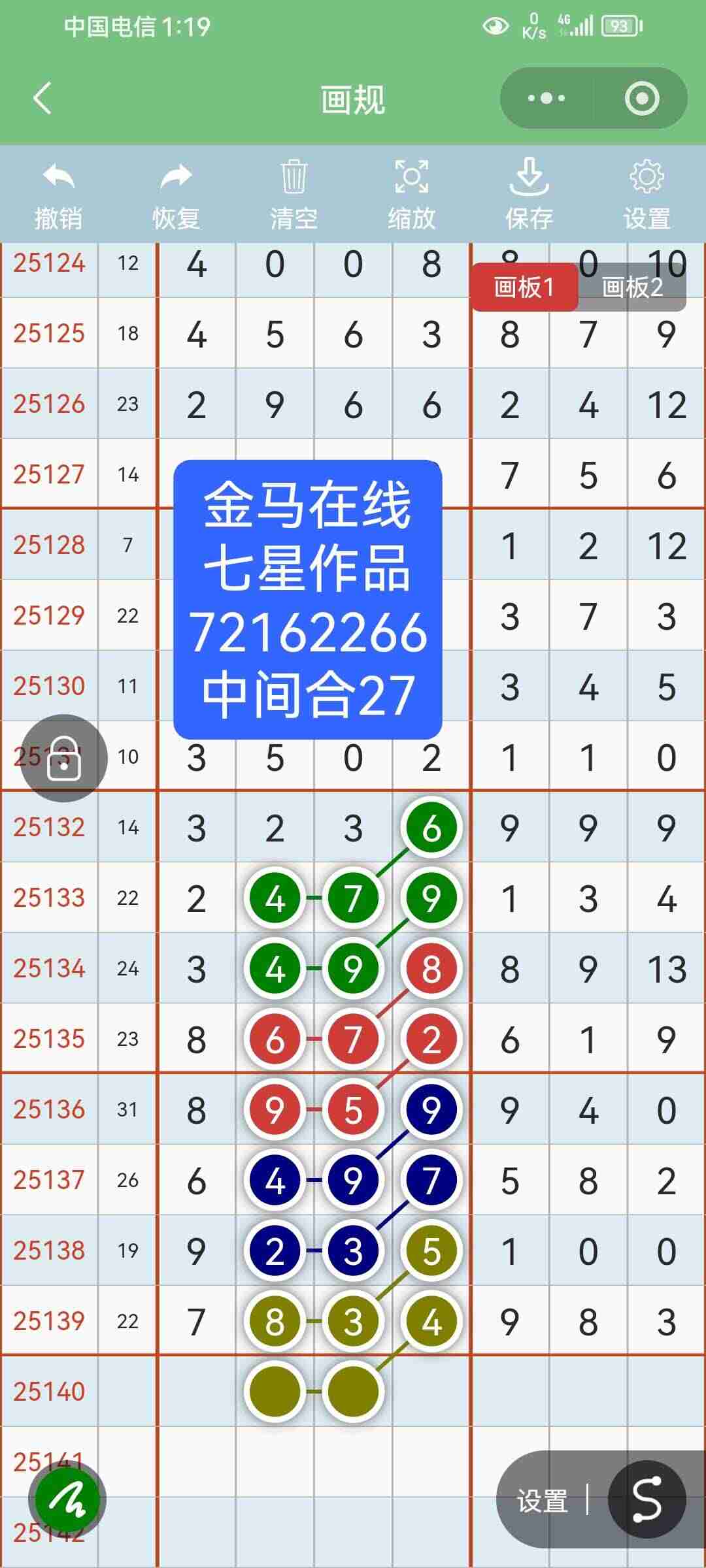Viewport: 706px width, 1568px height.
Task: Toggle the lock icon on the left edge
Action: (64, 757)
